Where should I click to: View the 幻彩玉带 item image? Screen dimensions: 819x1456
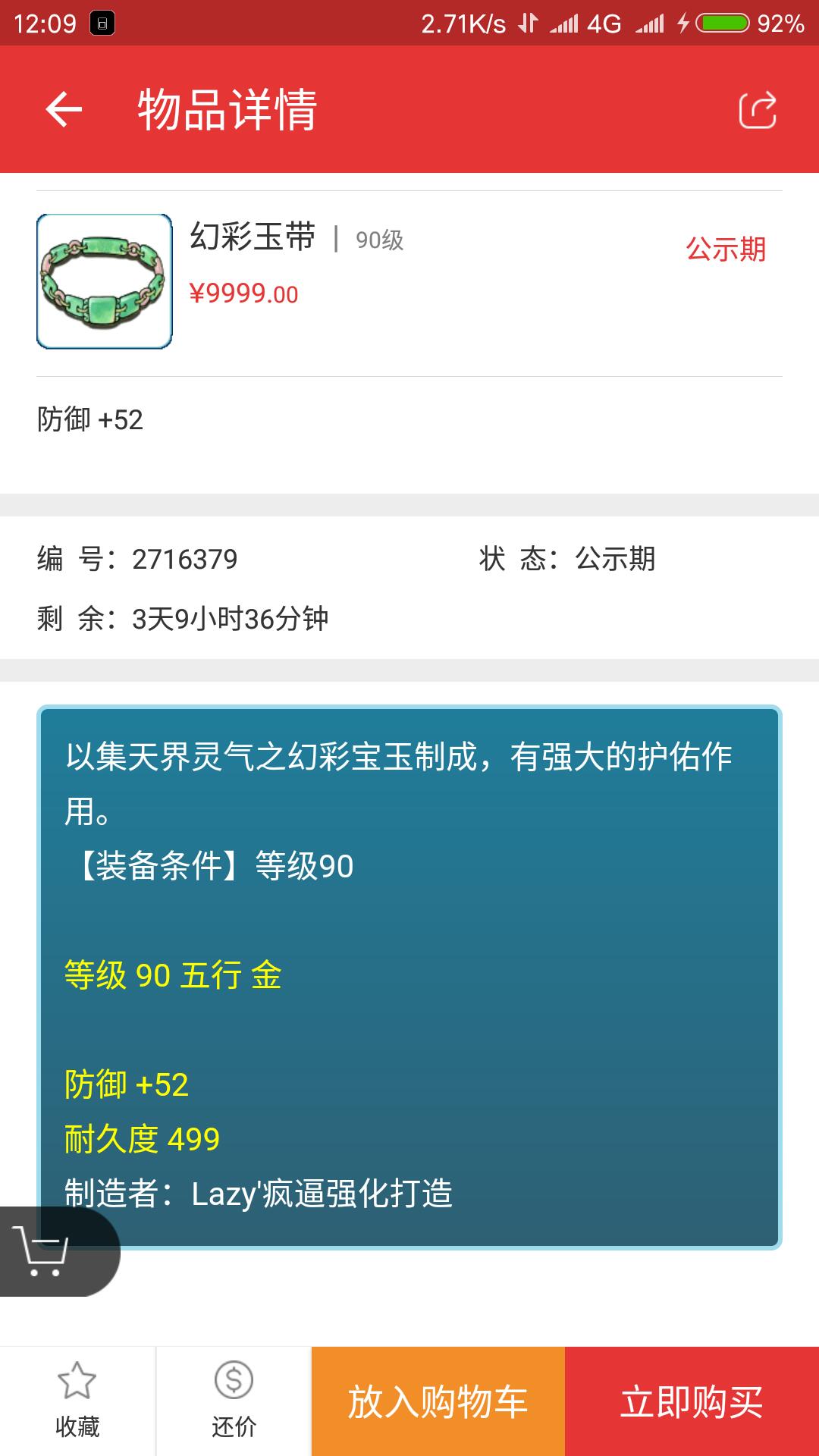pos(105,281)
